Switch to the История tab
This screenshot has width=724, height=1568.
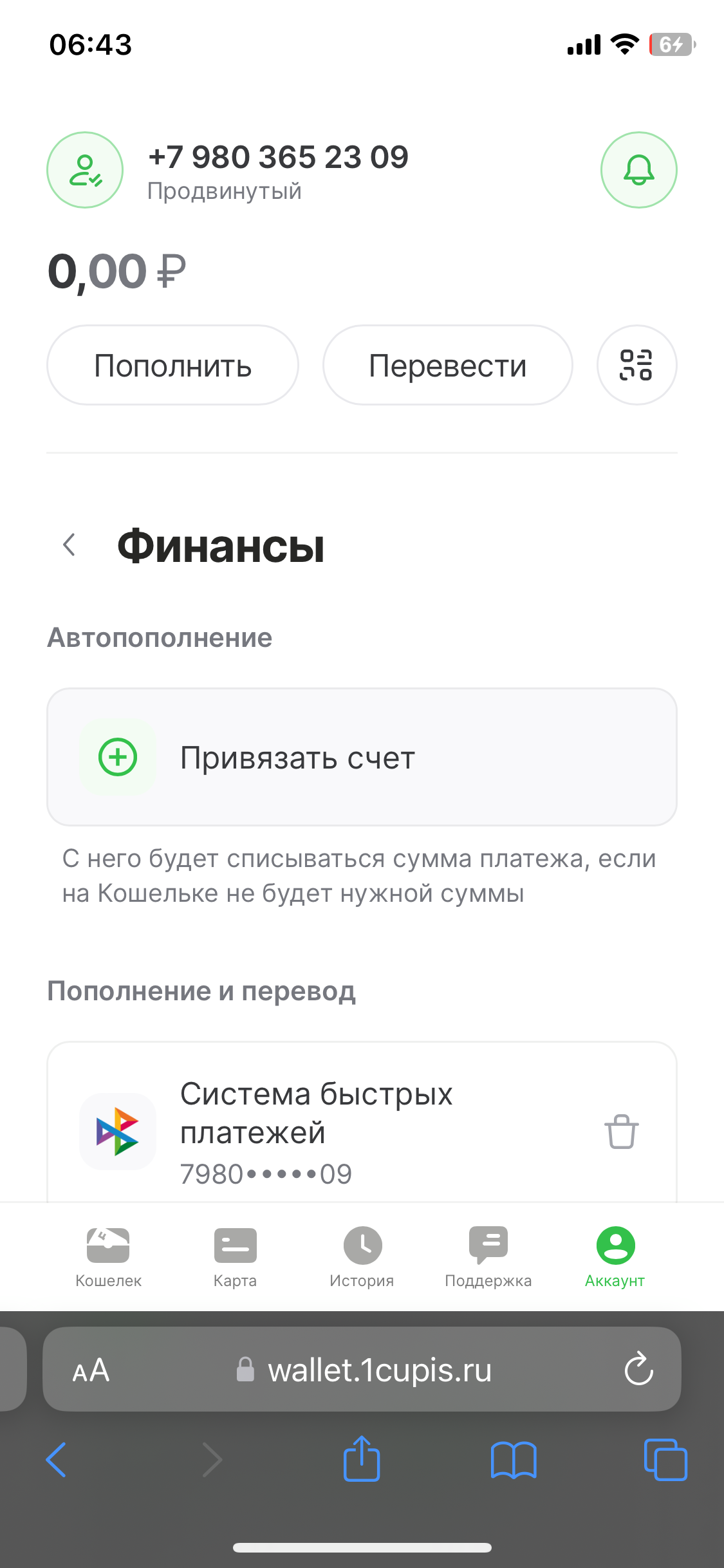[x=362, y=1256]
